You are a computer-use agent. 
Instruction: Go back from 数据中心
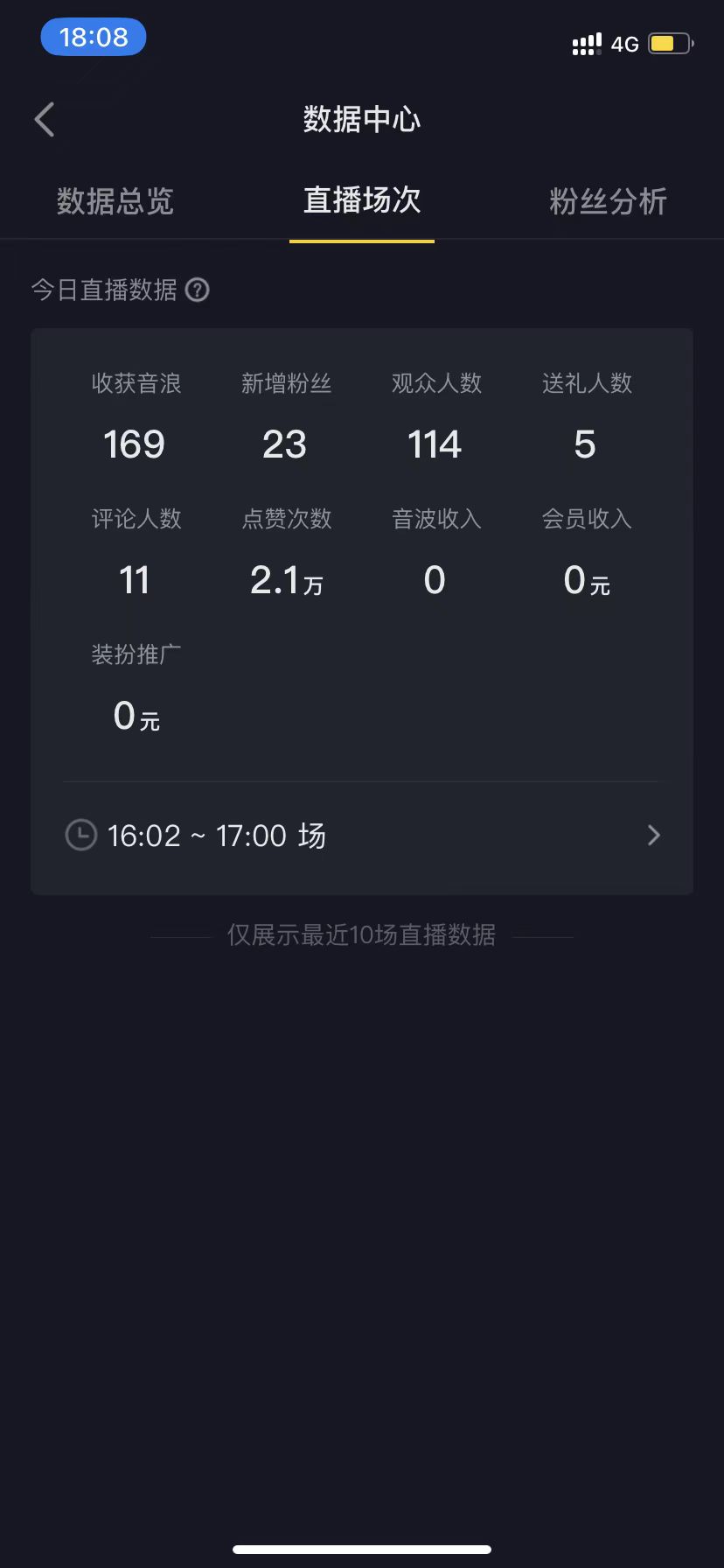[x=45, y=120]
